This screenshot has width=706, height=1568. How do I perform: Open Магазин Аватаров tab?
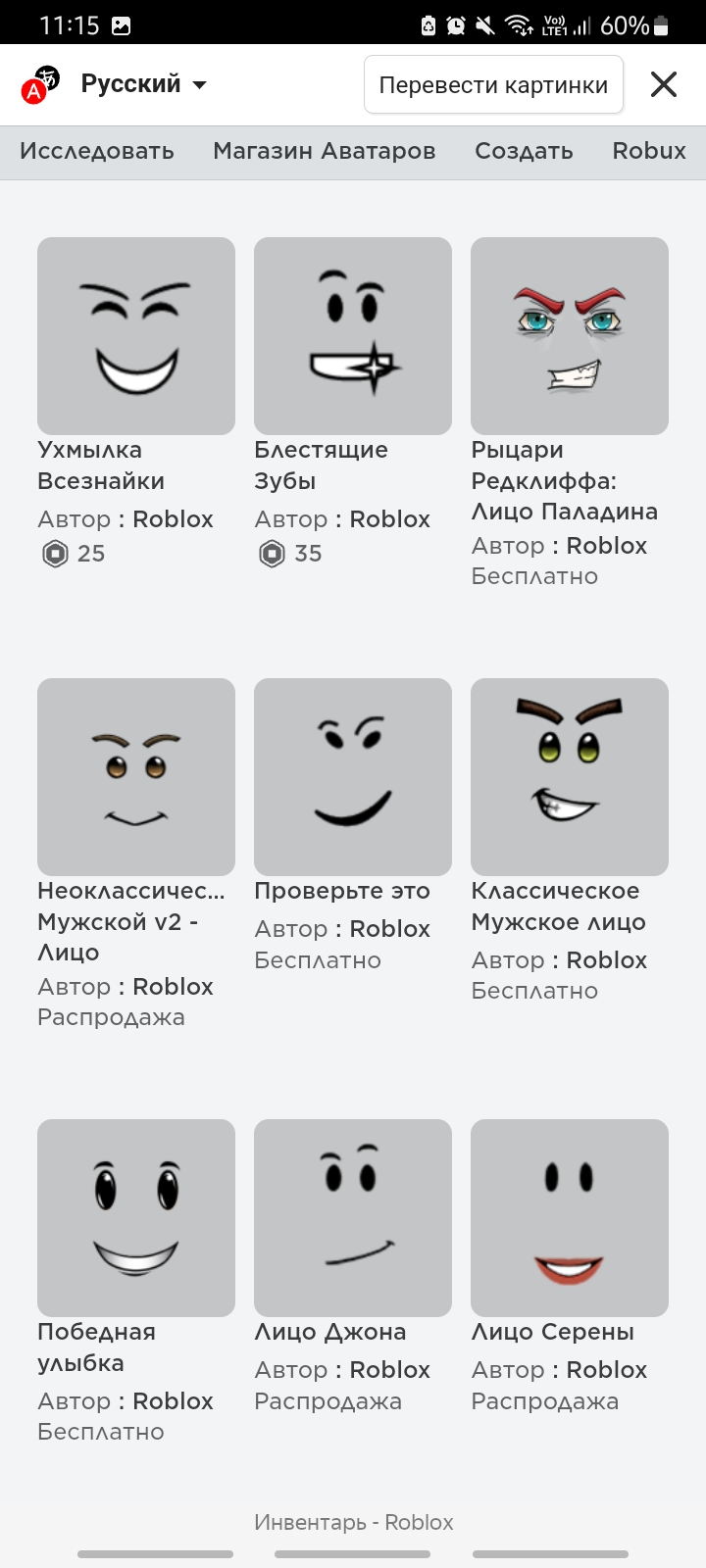(325, 151)
